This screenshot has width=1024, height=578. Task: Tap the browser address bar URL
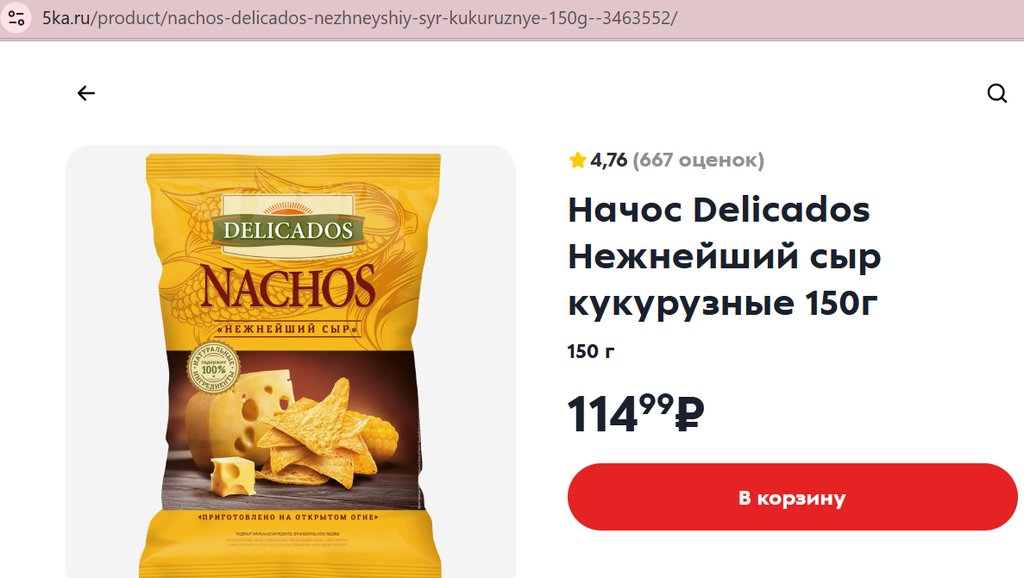(x=360, y=19)
